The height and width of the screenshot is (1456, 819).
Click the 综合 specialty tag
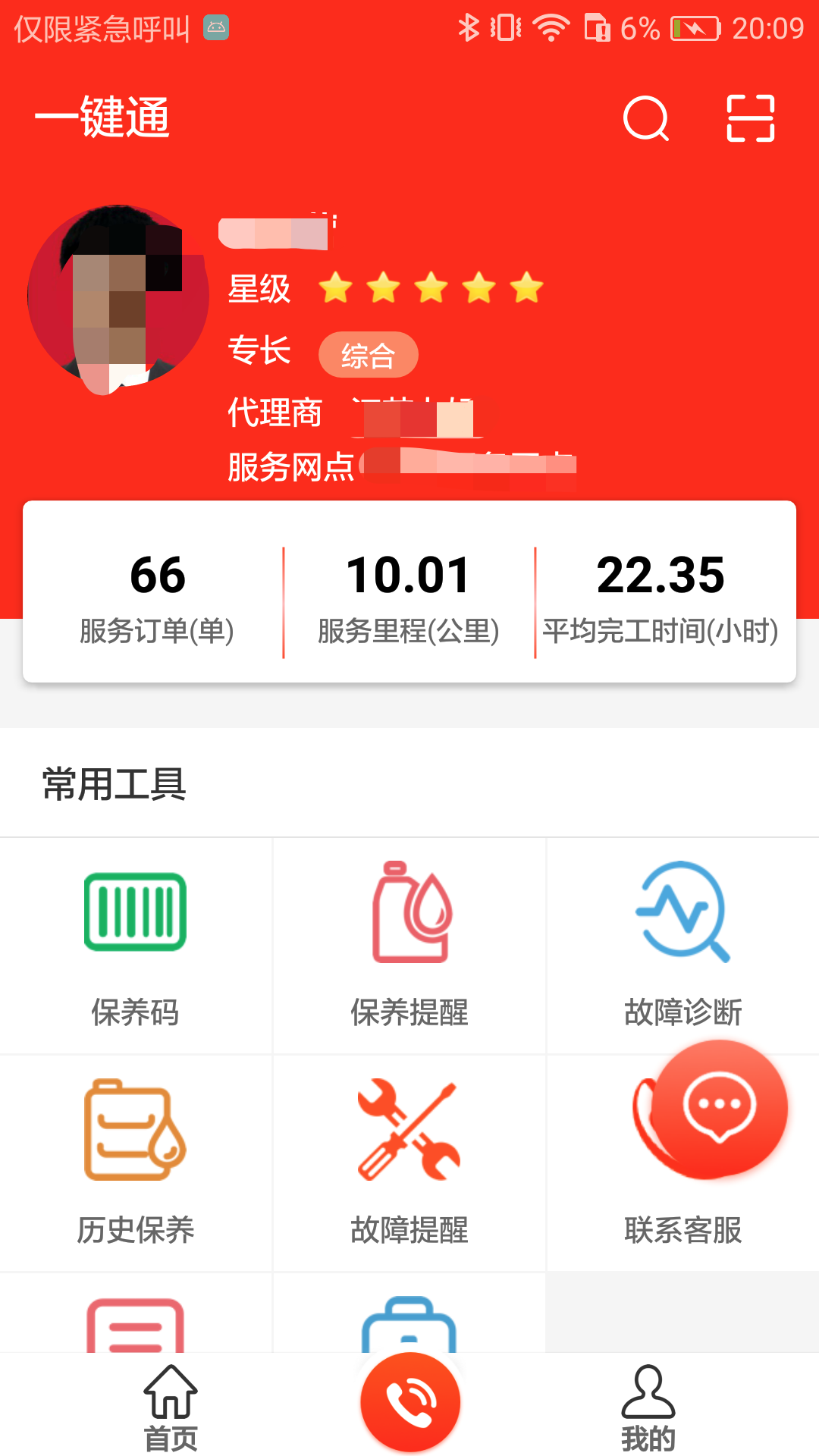point(368,353)
